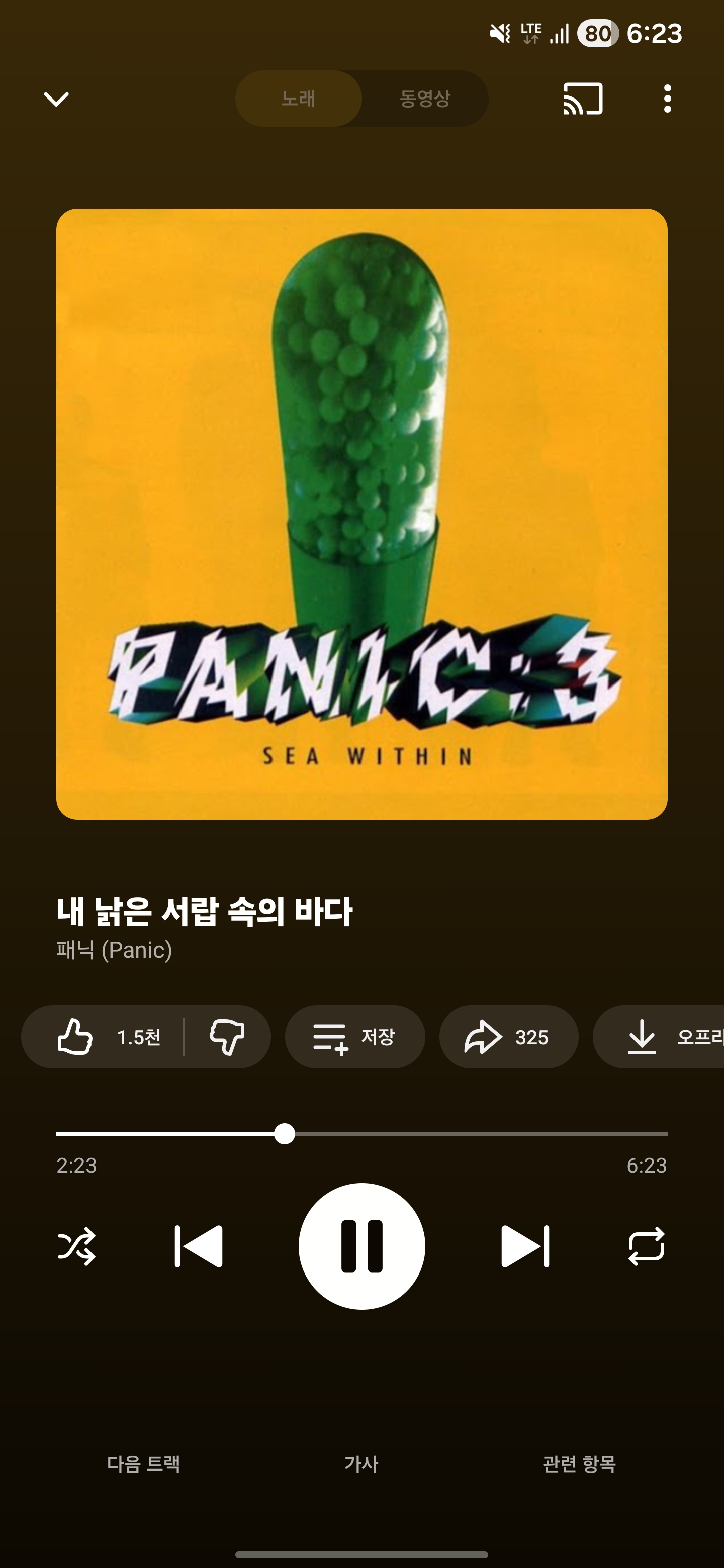The height and width of the screenshot is (1568, 724).
Task: Tap 저장 to save to a playlist
Action: point(354,1037)
